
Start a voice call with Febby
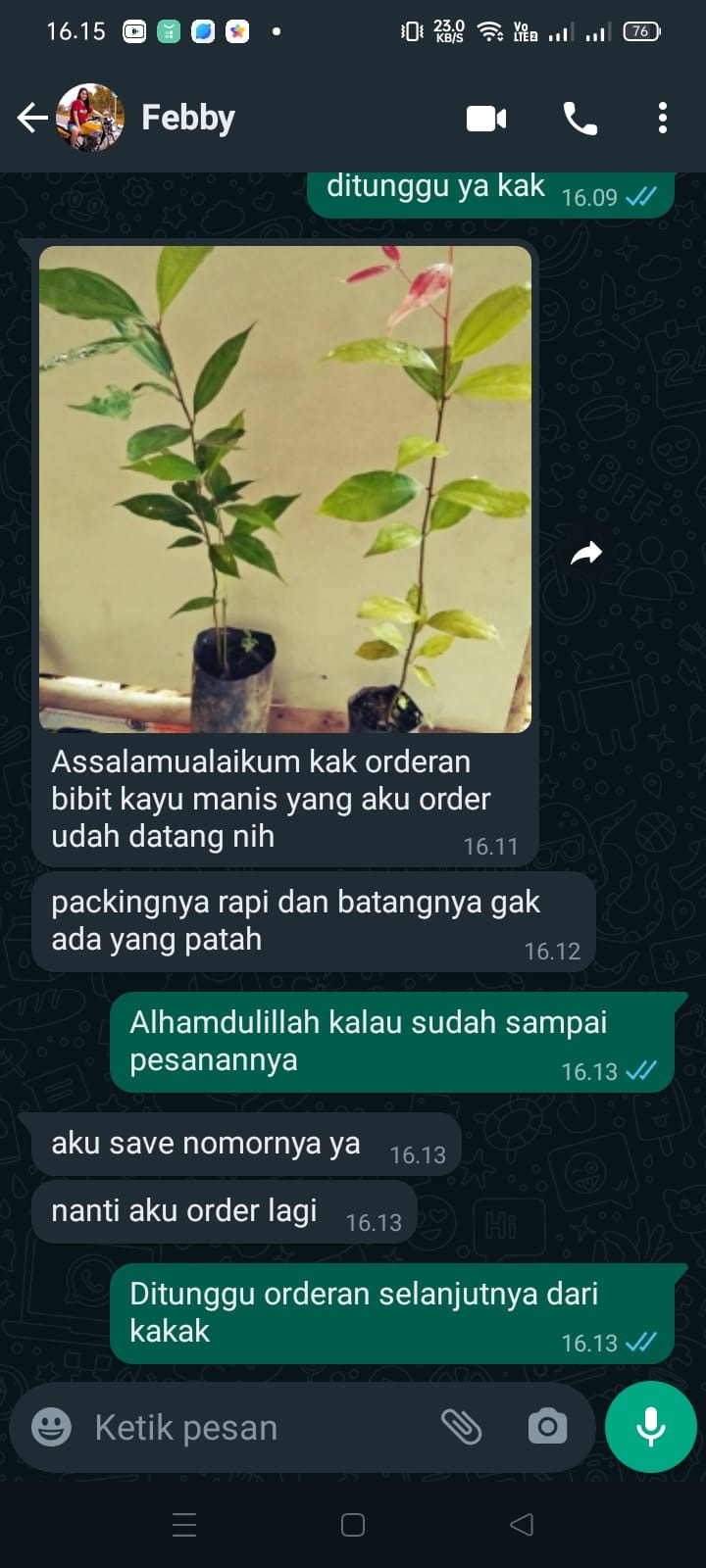pos(579,117)
